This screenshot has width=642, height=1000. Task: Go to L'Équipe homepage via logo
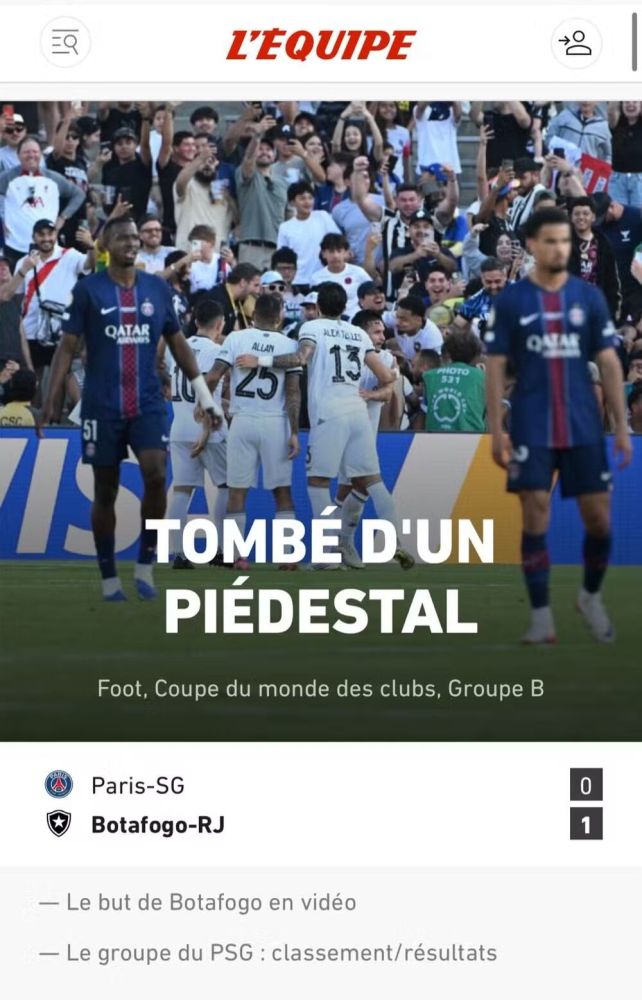click(321, 44)
